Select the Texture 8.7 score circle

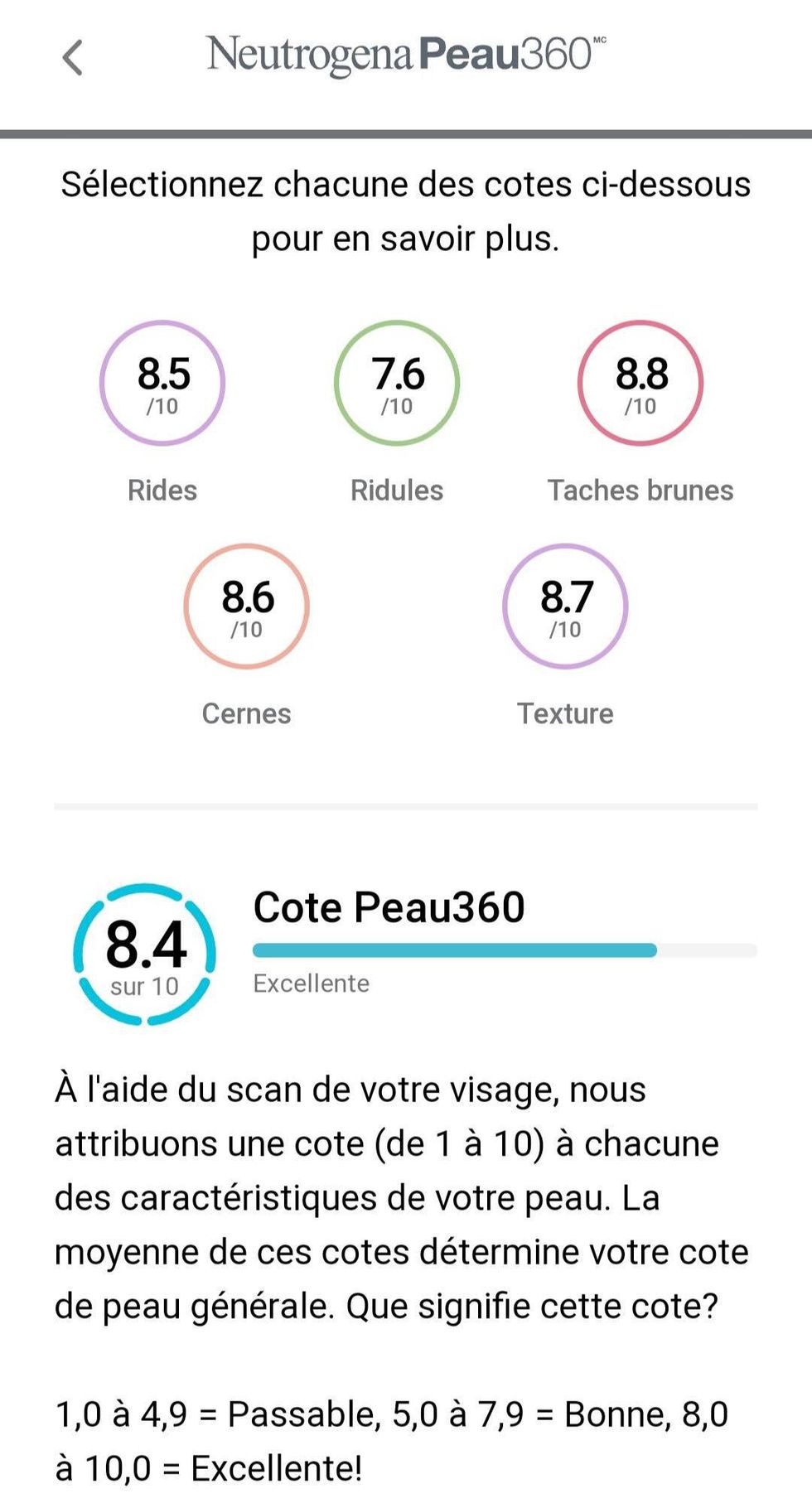pos(565,607)
